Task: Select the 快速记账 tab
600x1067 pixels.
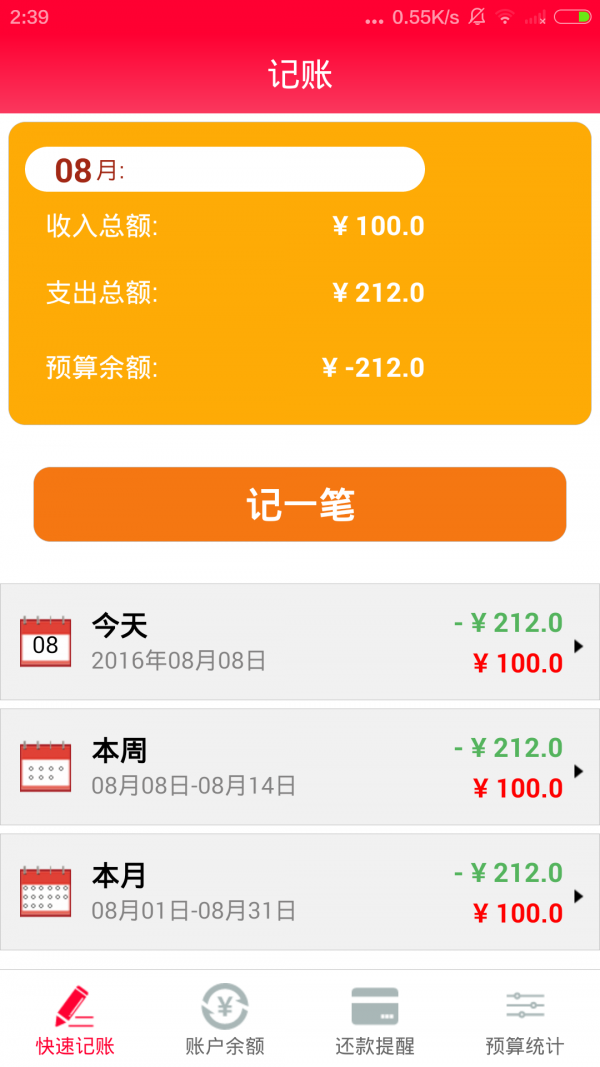Action: click(x=75, y=1019)
